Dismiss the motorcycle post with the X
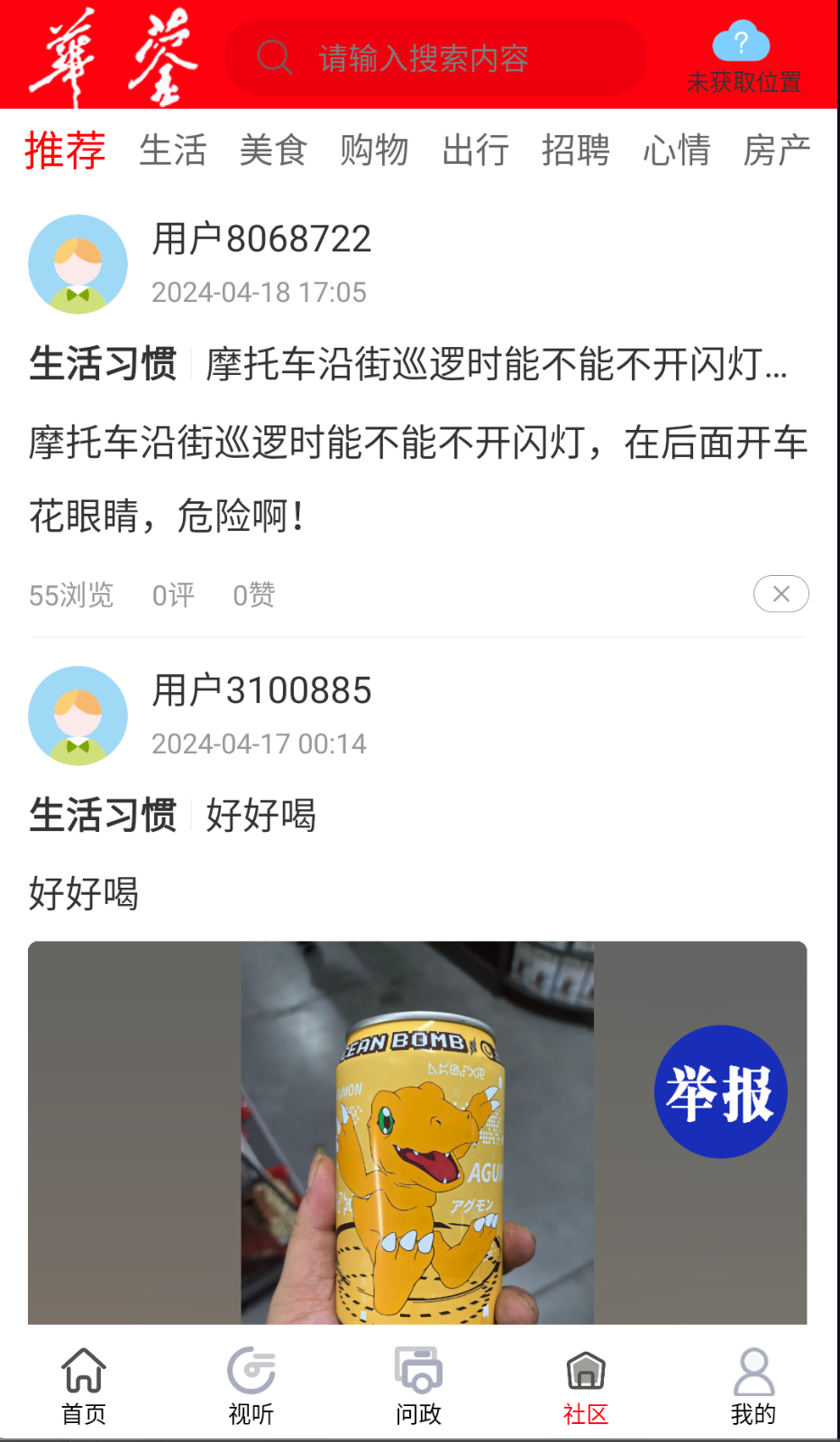 pos(781,593)
